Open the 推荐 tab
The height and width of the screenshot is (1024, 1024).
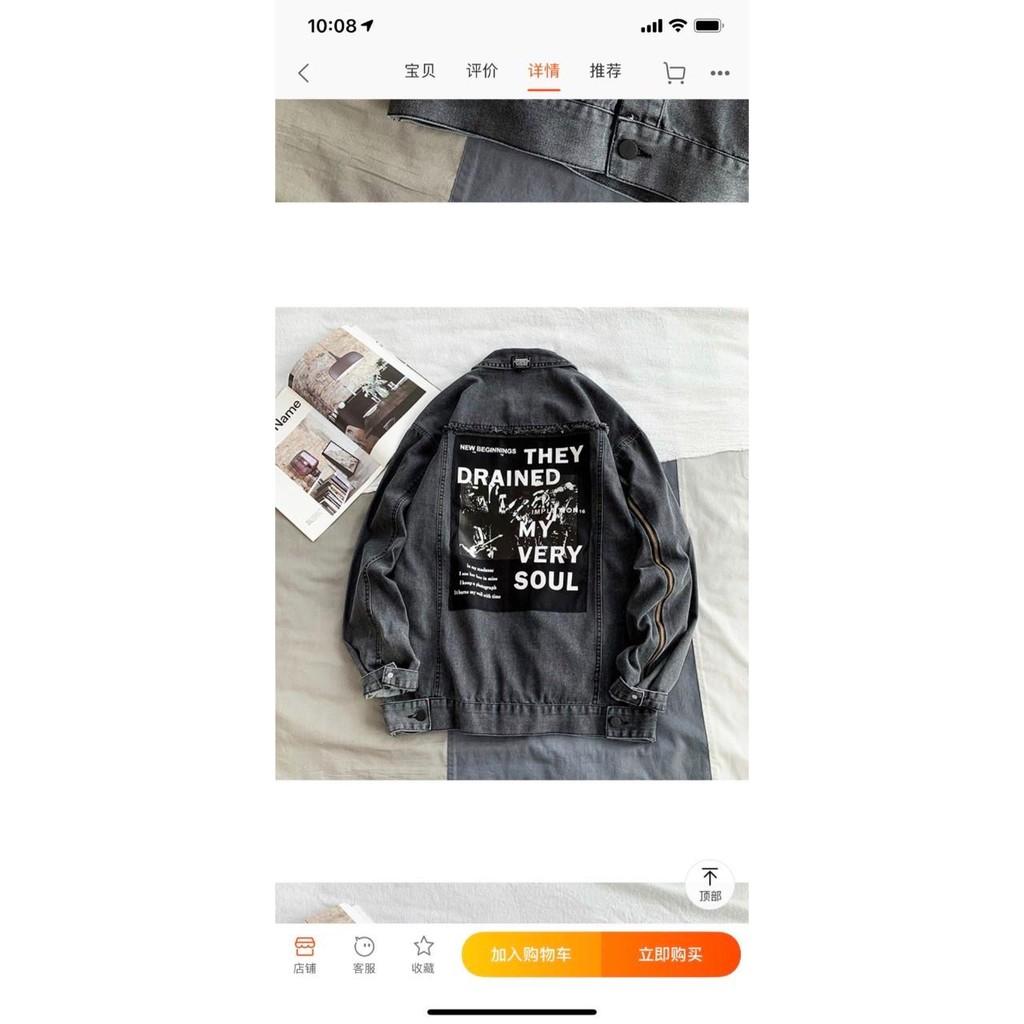pos(605,71)
